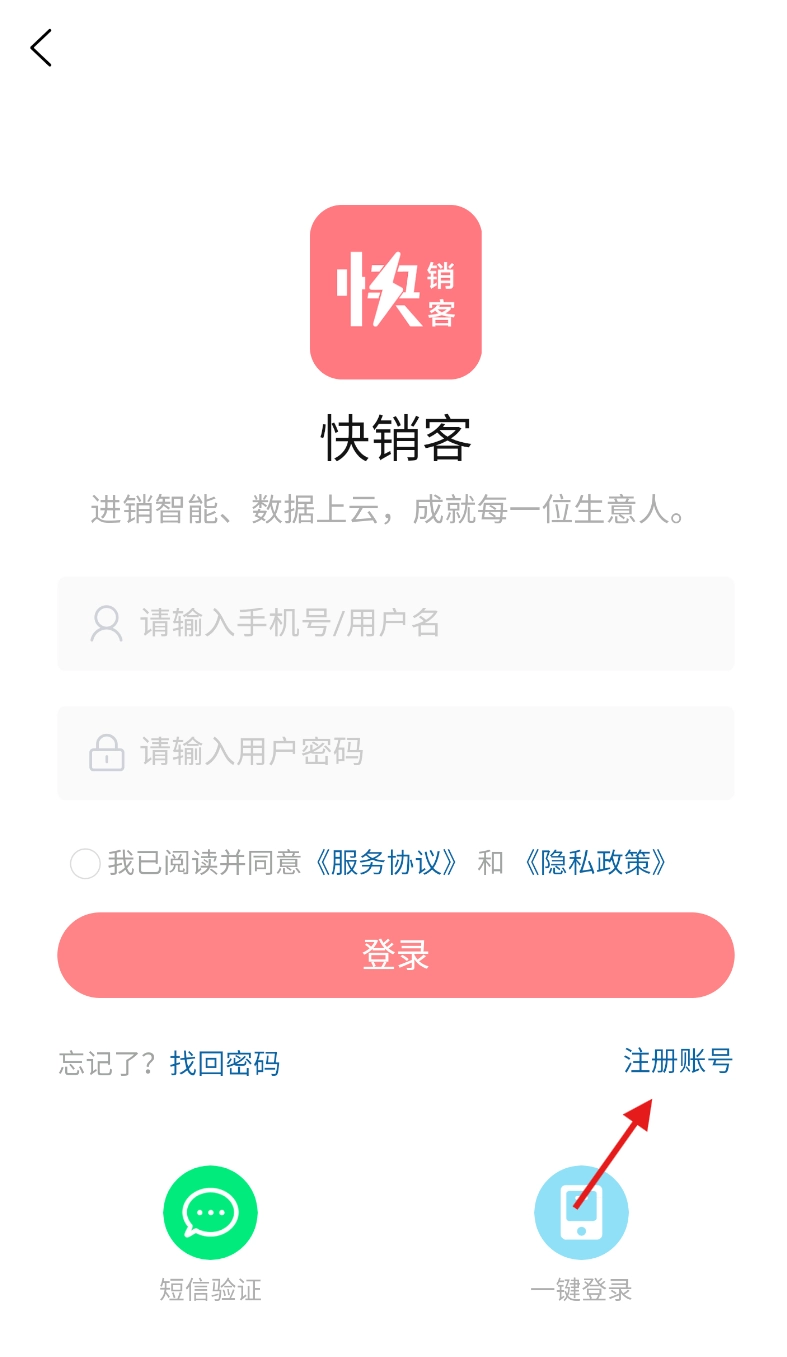Open 找回密码 to recover password
This screenshot has width=787, height=1357.
[x=225, y=1063]
